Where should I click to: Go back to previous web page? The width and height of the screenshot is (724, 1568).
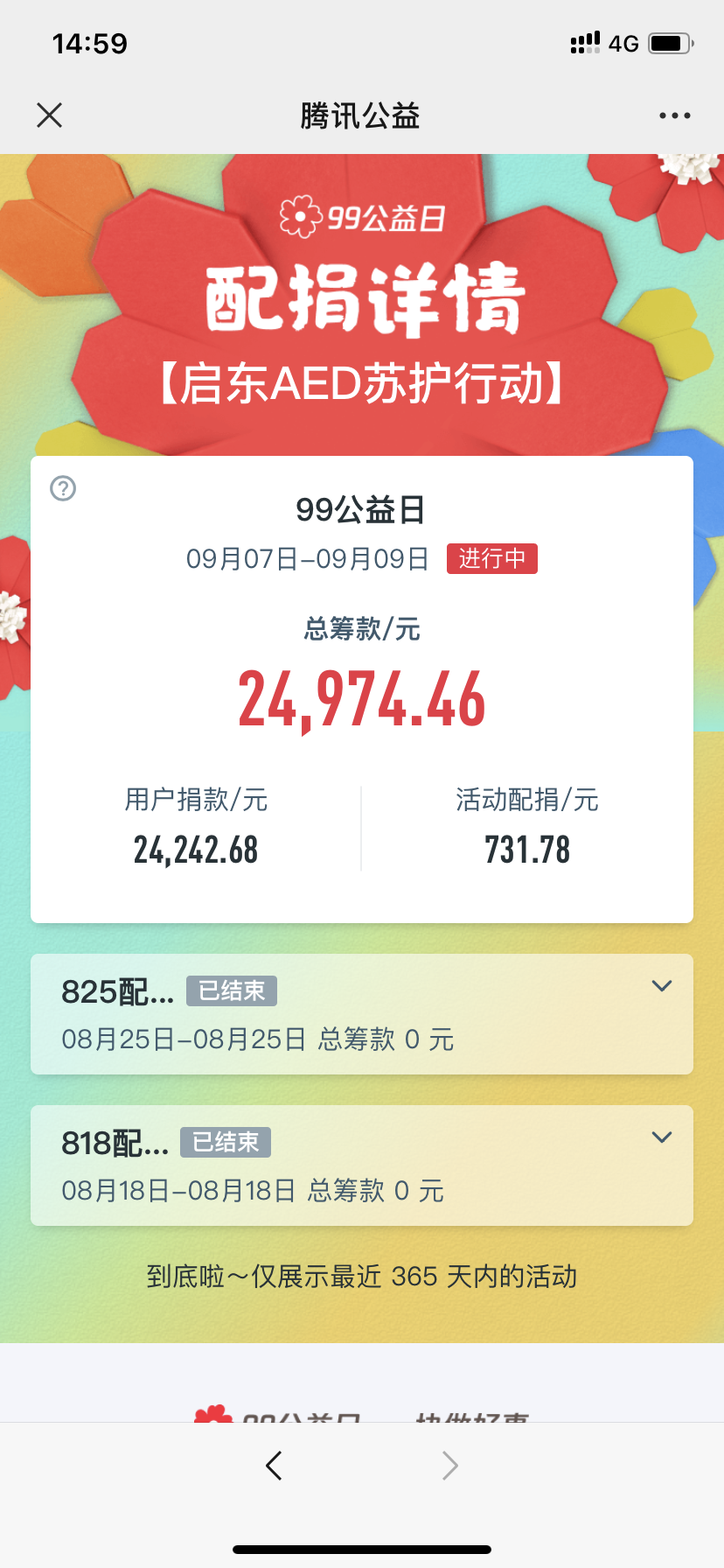(275, 1465)
